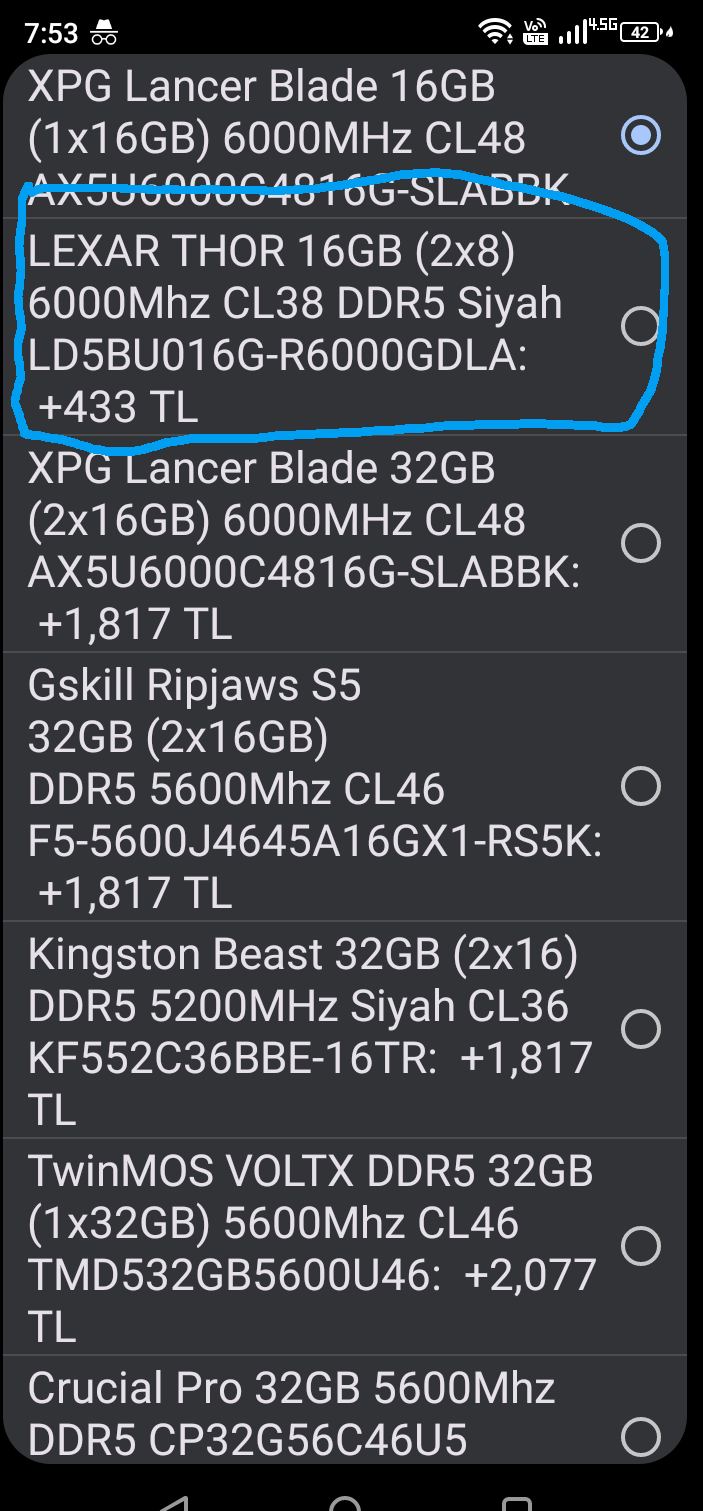Select XPG Lancer Blade 16GB (1x16GB) option
The width and height of the screenshot is (703, 1511).
click(640, 135)
